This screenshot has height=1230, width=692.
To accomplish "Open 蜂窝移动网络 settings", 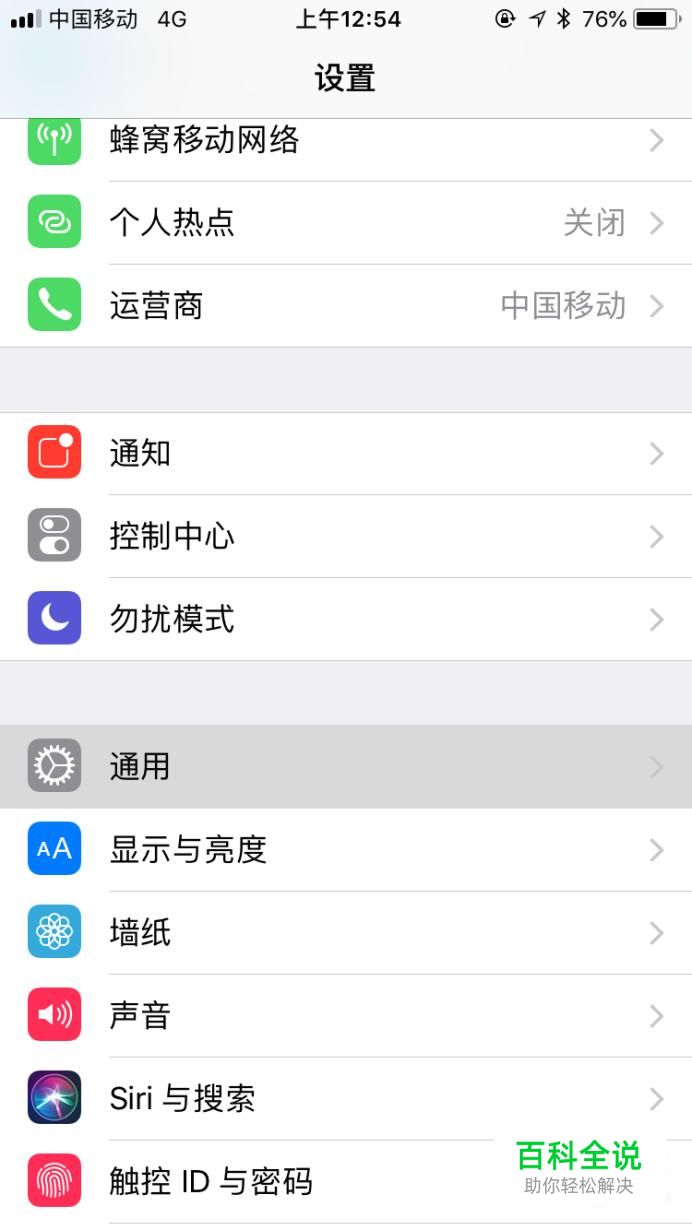I will (x=346, y=141).
